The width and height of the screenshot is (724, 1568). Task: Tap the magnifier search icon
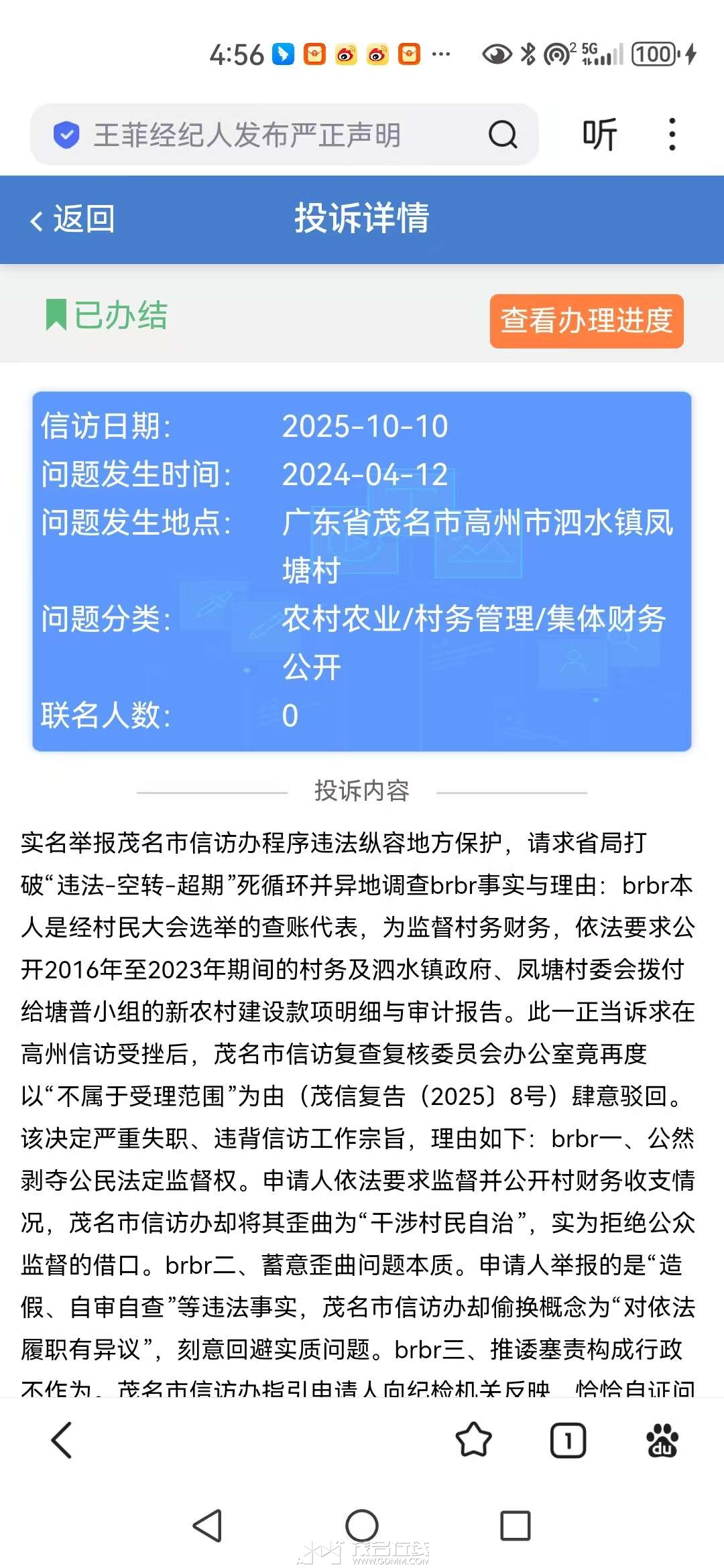click(503, 135)
